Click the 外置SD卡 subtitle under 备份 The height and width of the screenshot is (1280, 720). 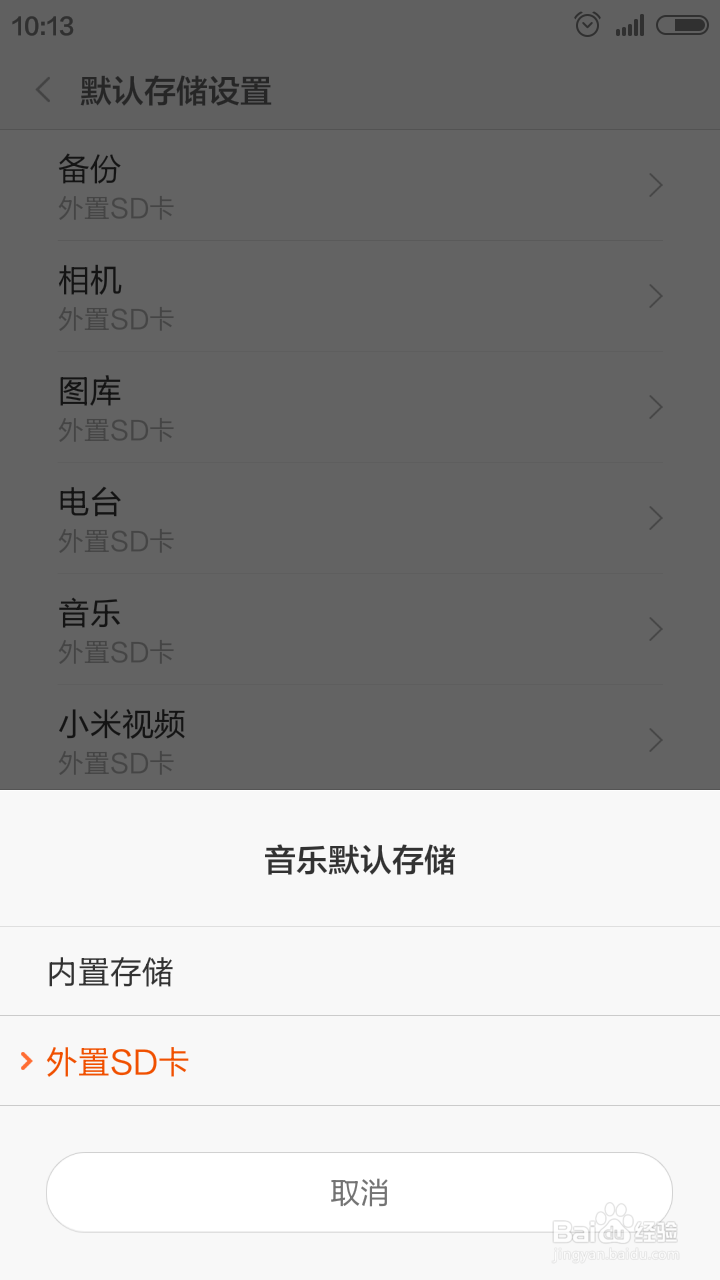[x=116, y=209]
